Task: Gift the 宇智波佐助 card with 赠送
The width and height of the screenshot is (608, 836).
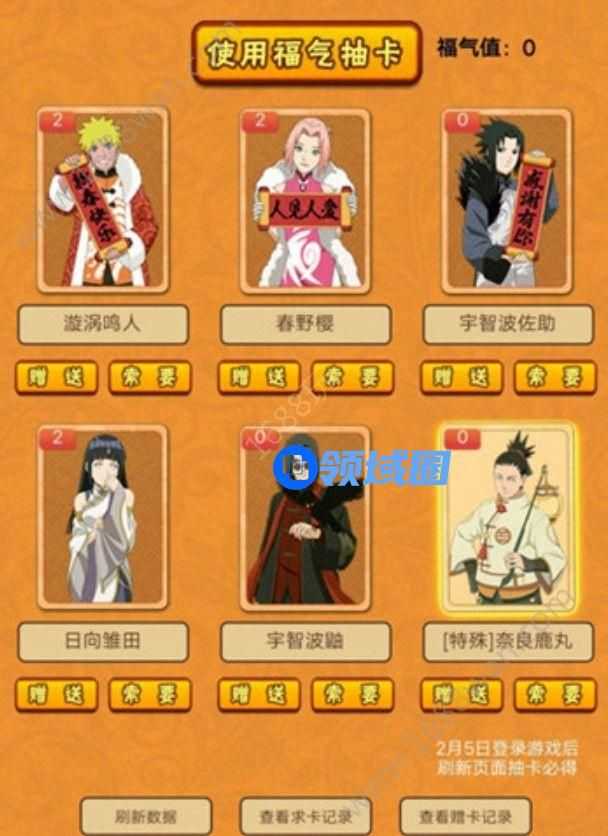Action: pyautogui.click(x=461, y=377)
